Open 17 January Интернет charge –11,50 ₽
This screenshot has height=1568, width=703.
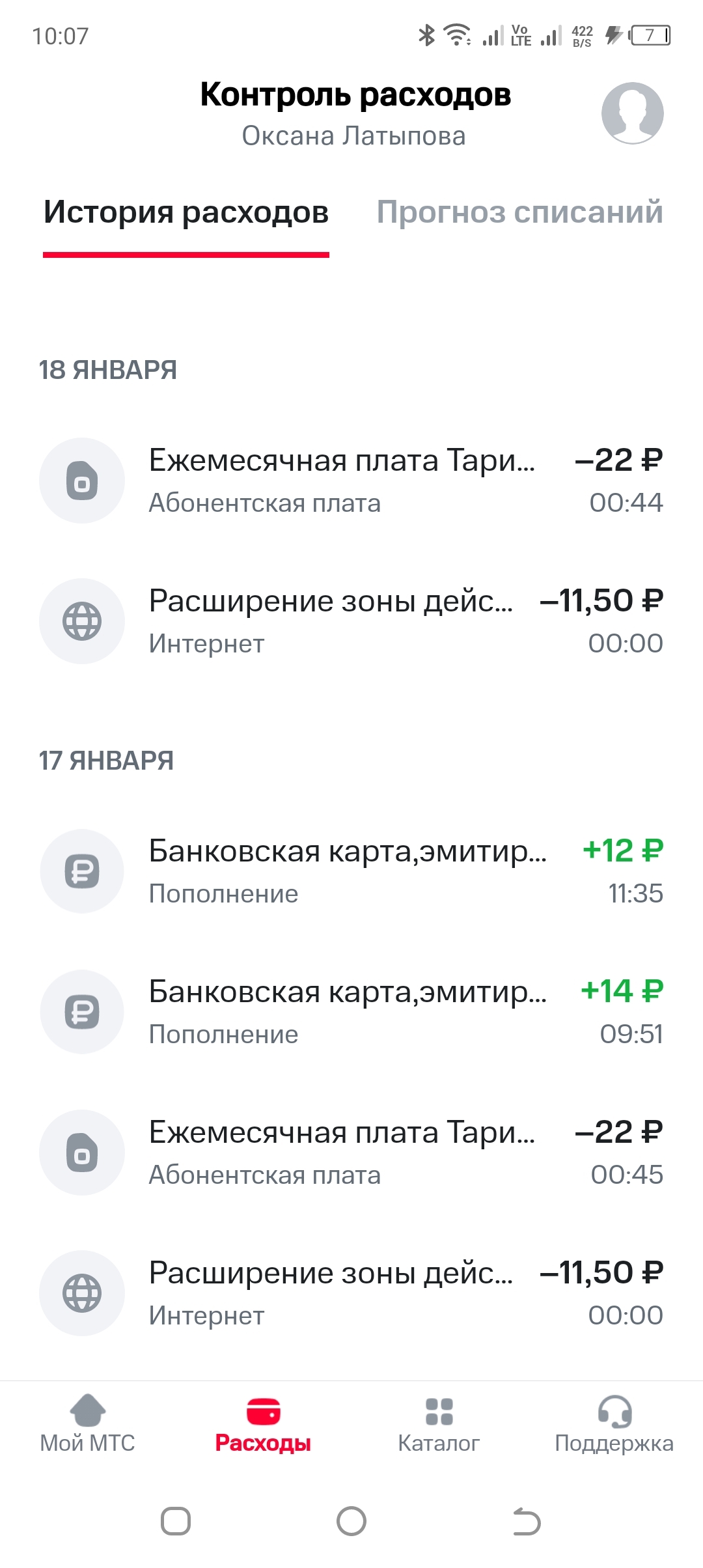pyautogui.click(x=351, y=1293)
